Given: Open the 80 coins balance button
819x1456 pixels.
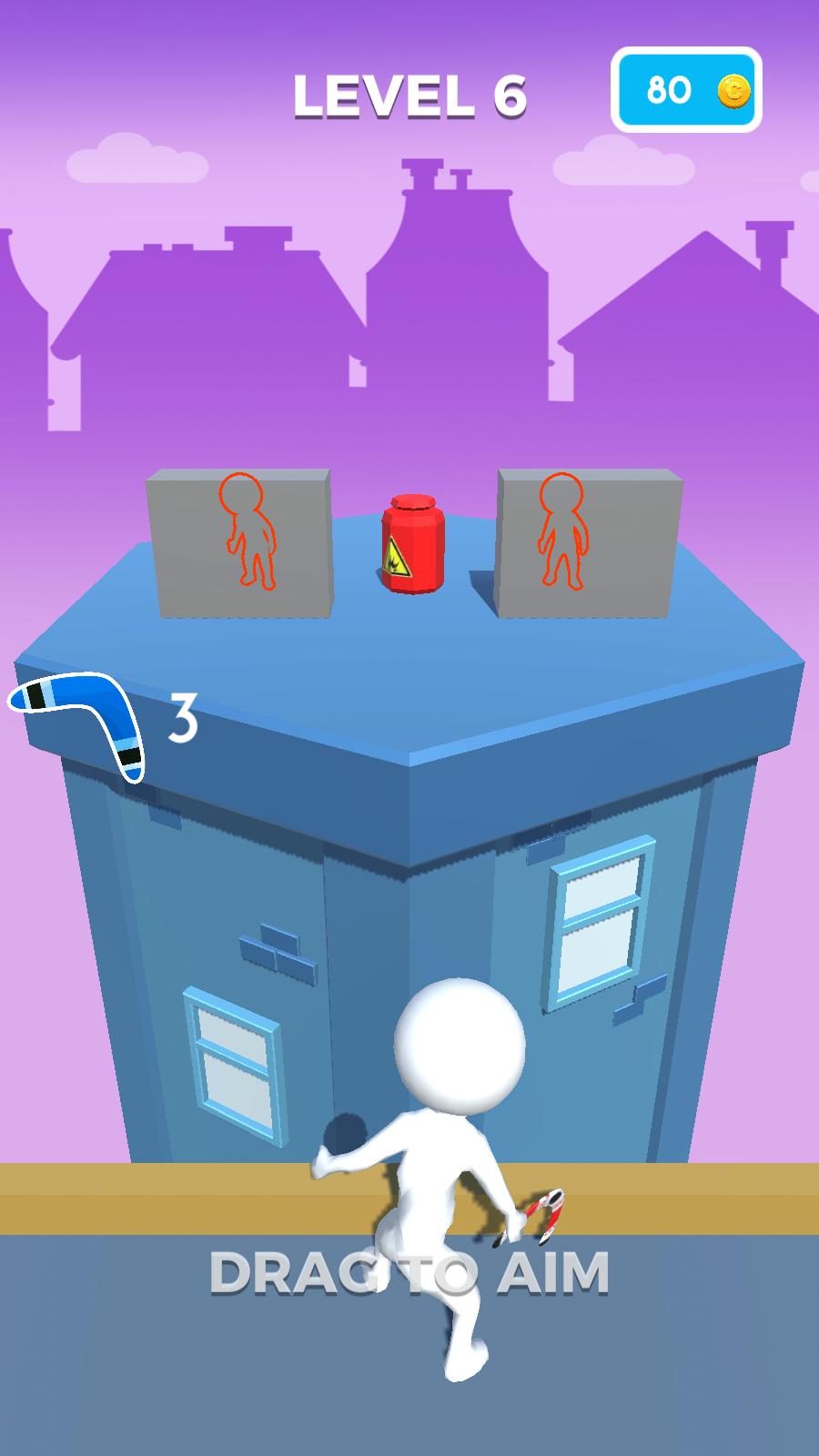Looking at the screenshot, I should pos(686,90).
